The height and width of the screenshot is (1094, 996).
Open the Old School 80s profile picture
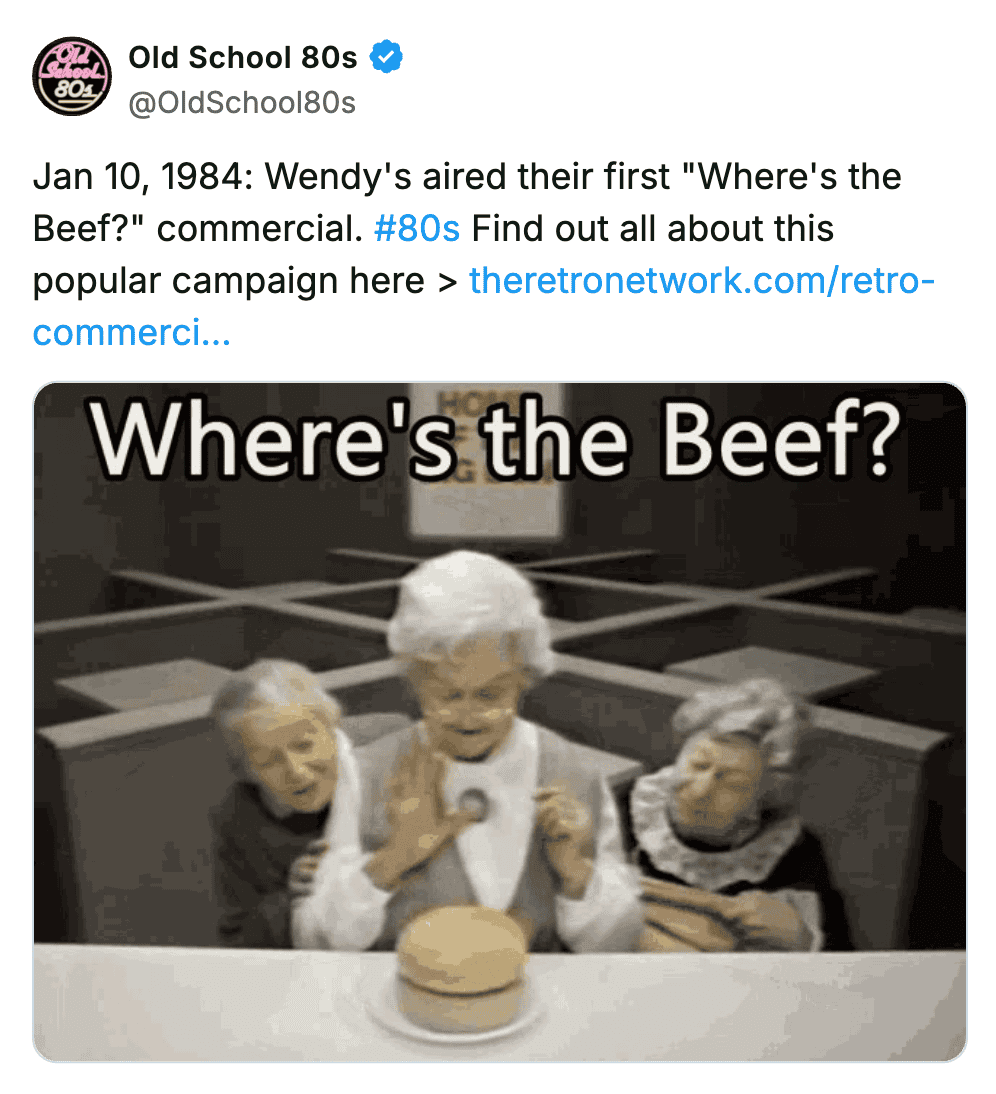coord(72,79)
